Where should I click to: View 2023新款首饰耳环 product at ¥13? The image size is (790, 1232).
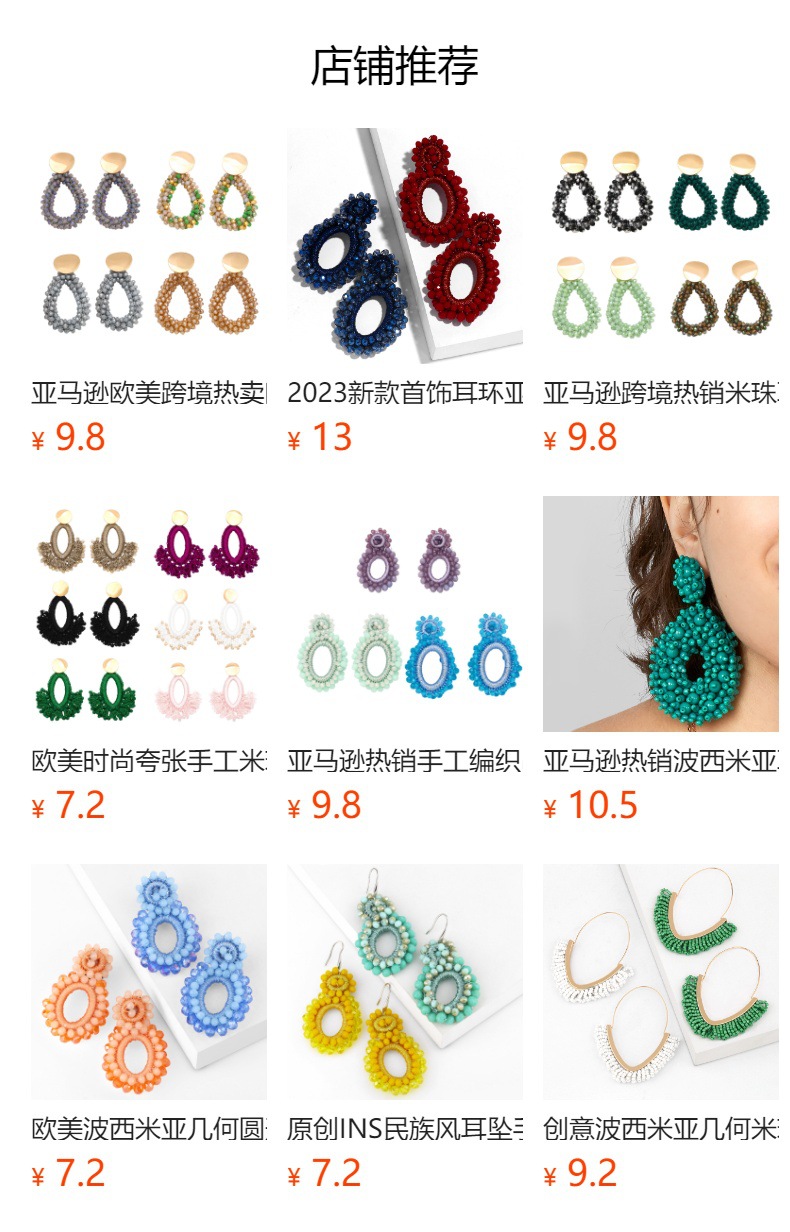[405, 246]
